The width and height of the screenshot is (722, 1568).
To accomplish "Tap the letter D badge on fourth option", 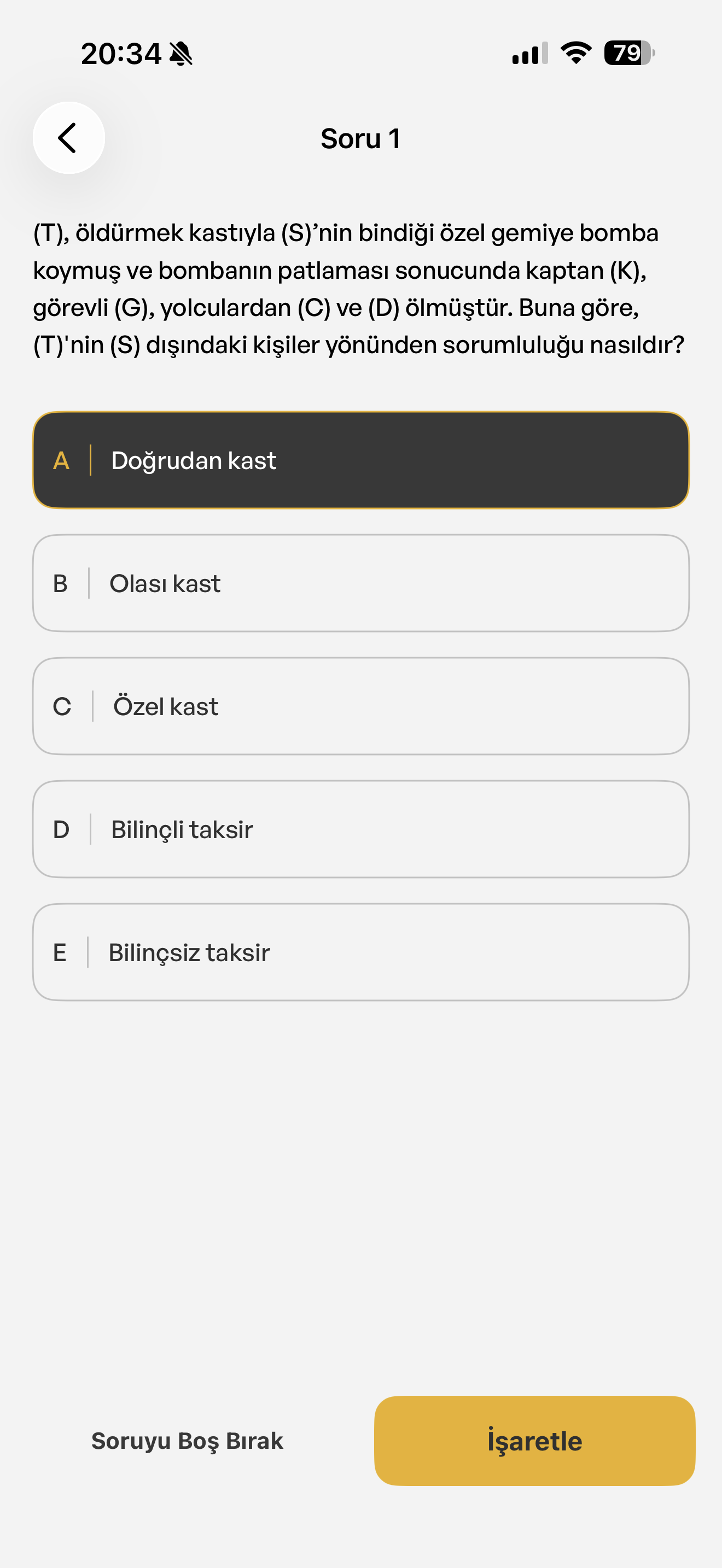I will pyautogui.click(x=60, y=829).
